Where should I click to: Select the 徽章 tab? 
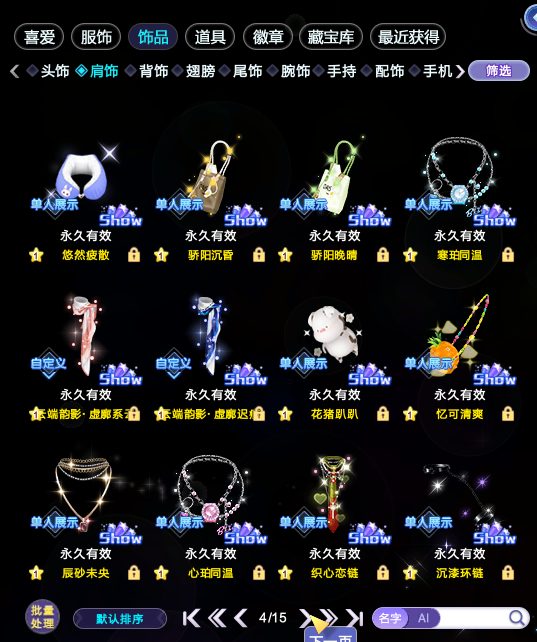(268, 37)
